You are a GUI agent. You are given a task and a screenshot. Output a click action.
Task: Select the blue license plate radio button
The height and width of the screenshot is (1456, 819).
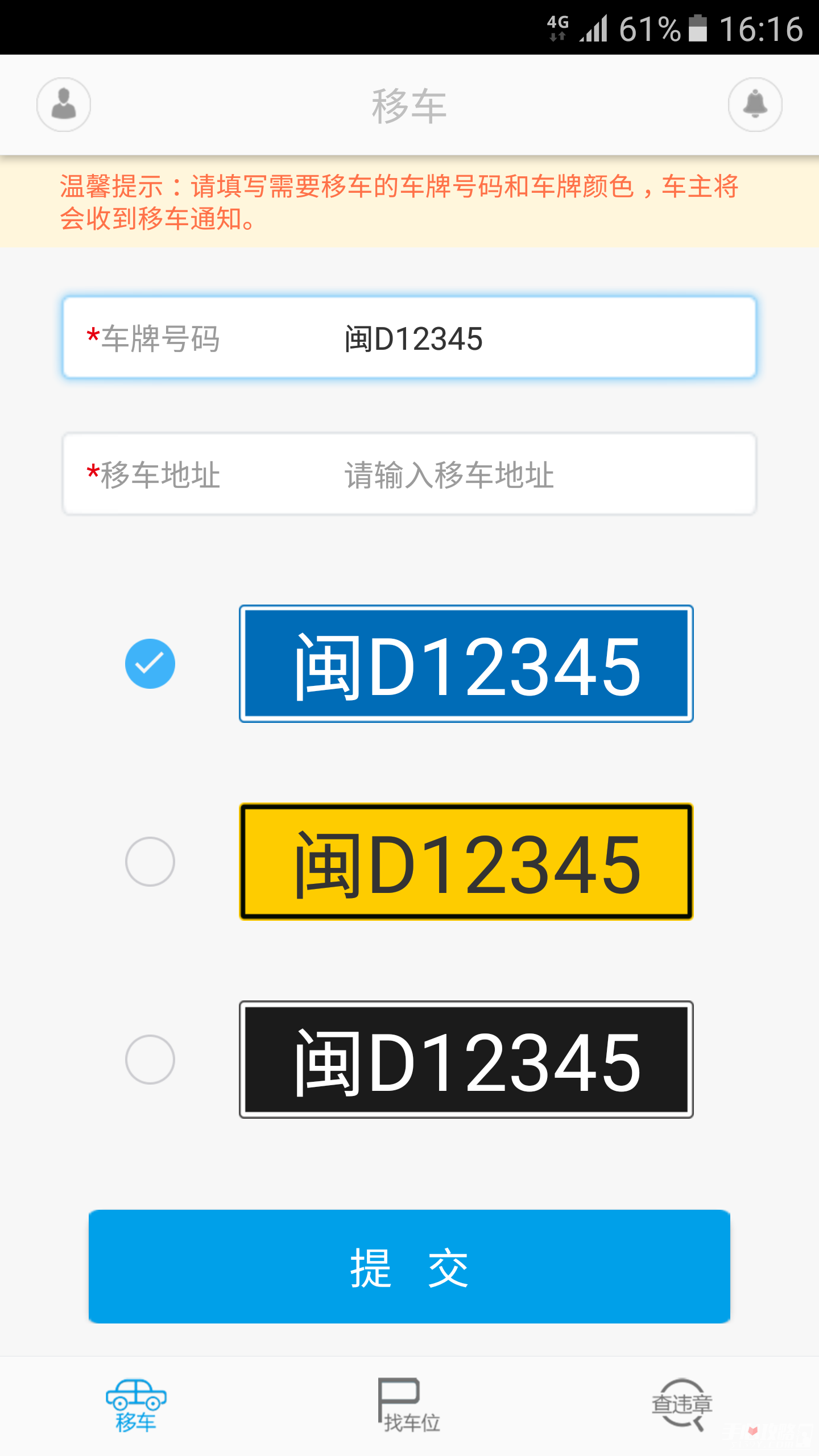150,676
